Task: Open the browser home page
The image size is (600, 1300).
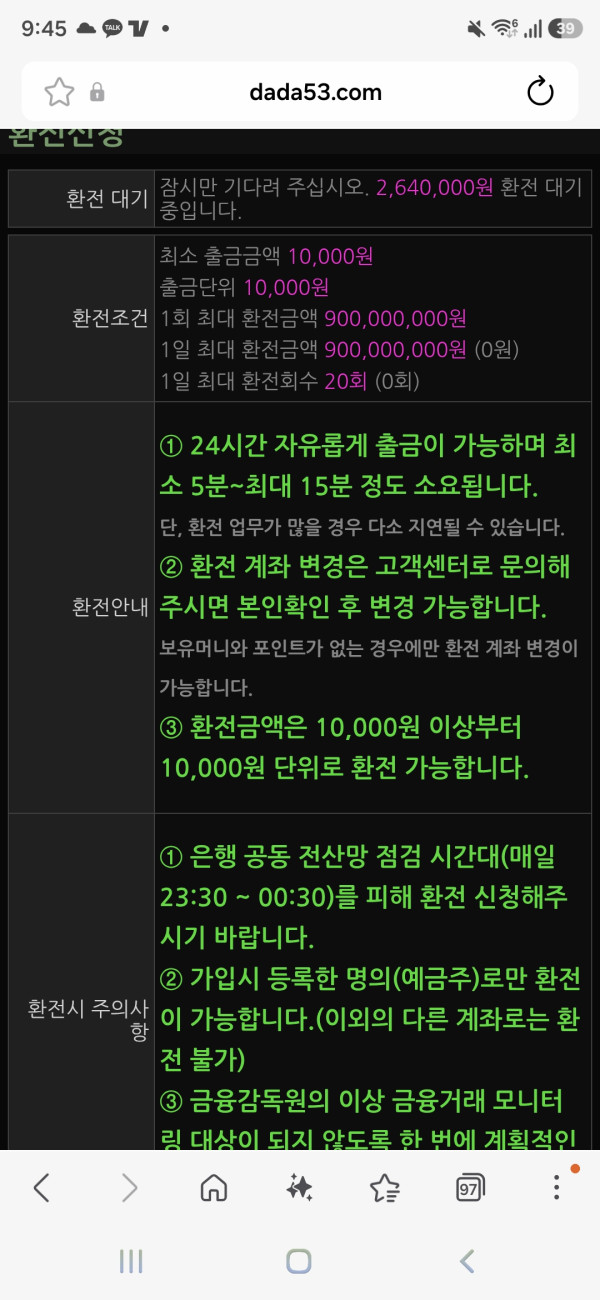Action: pos(214,1187)
